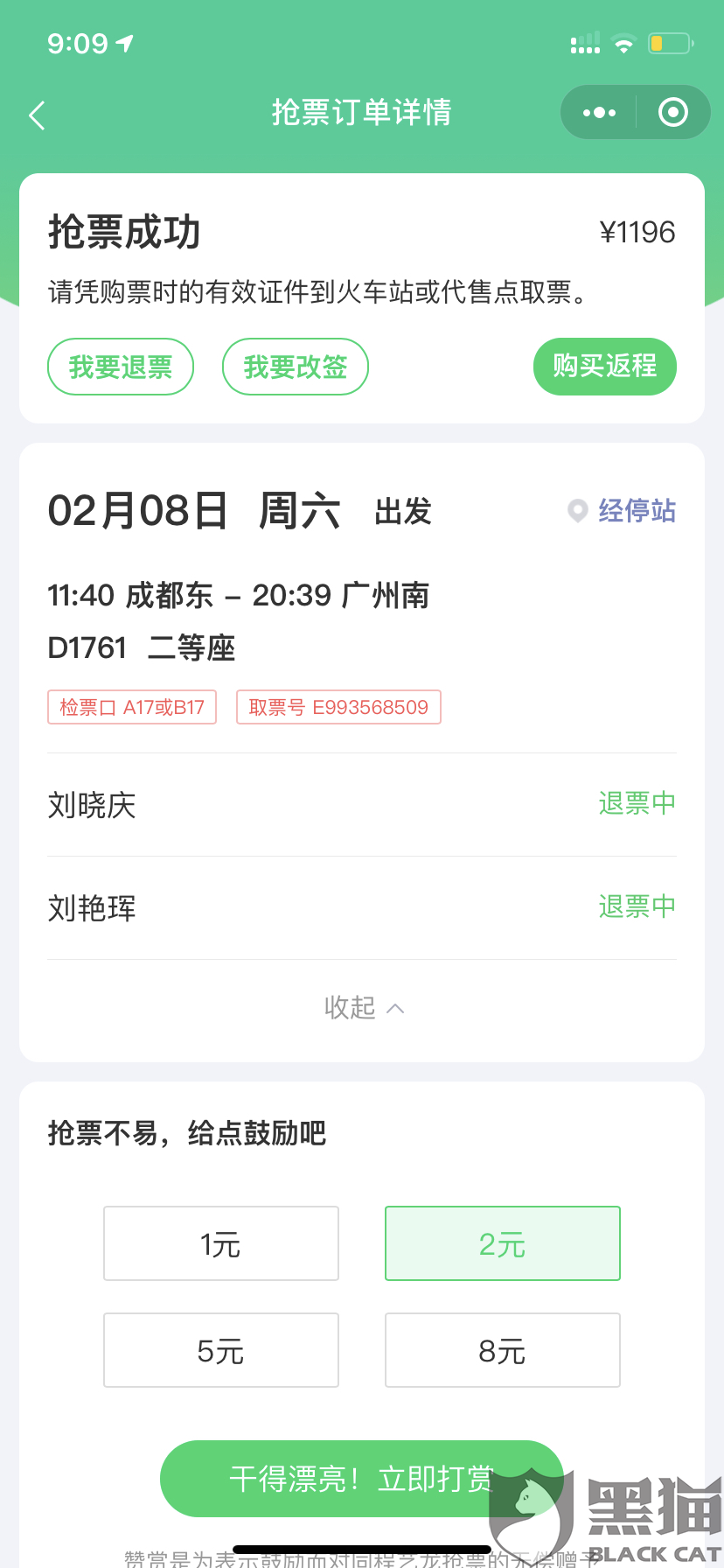View the stops via 经停站
724x1568 pixels.
(x=623, y=511)
